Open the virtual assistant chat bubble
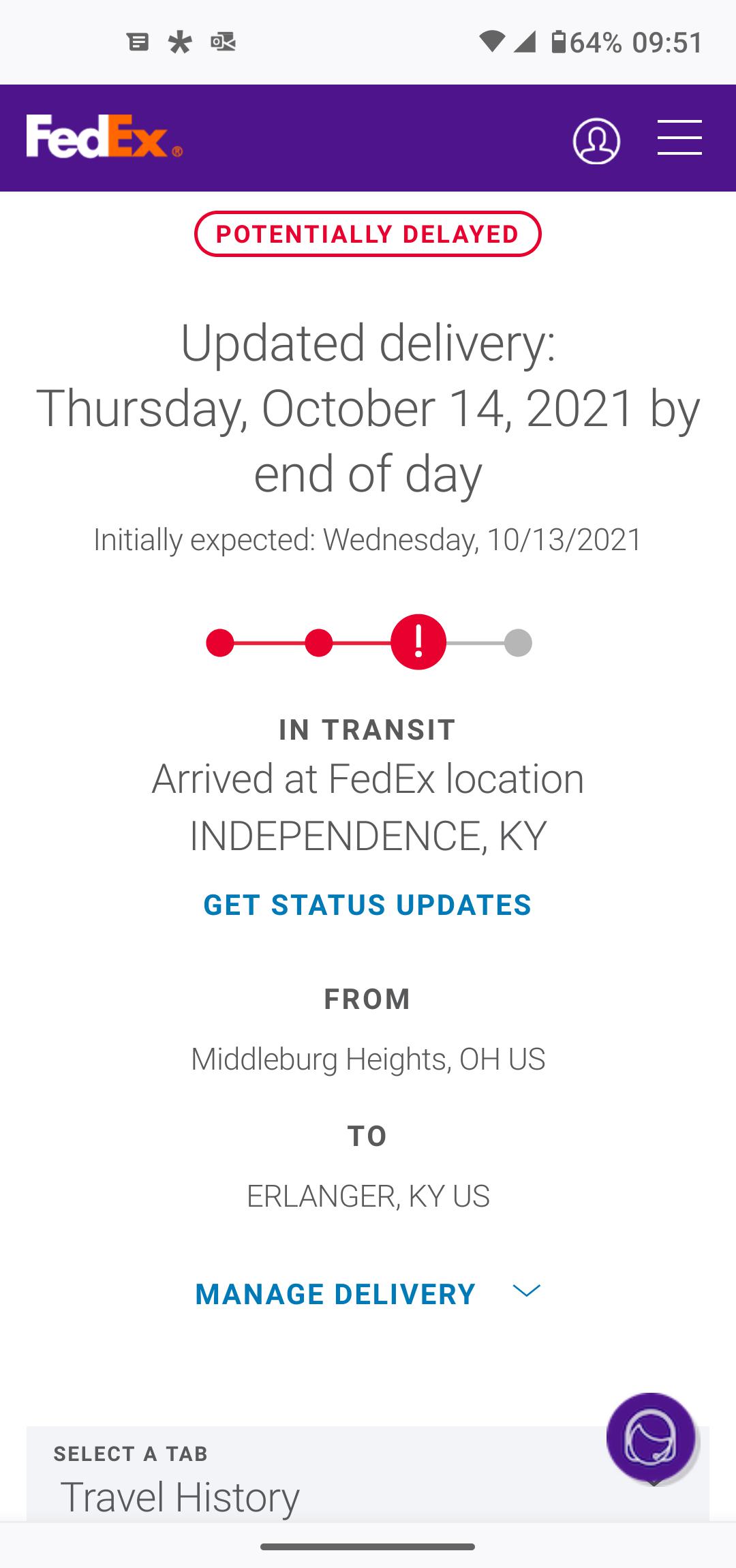The image size is (736, 1568). (651, 1437)
